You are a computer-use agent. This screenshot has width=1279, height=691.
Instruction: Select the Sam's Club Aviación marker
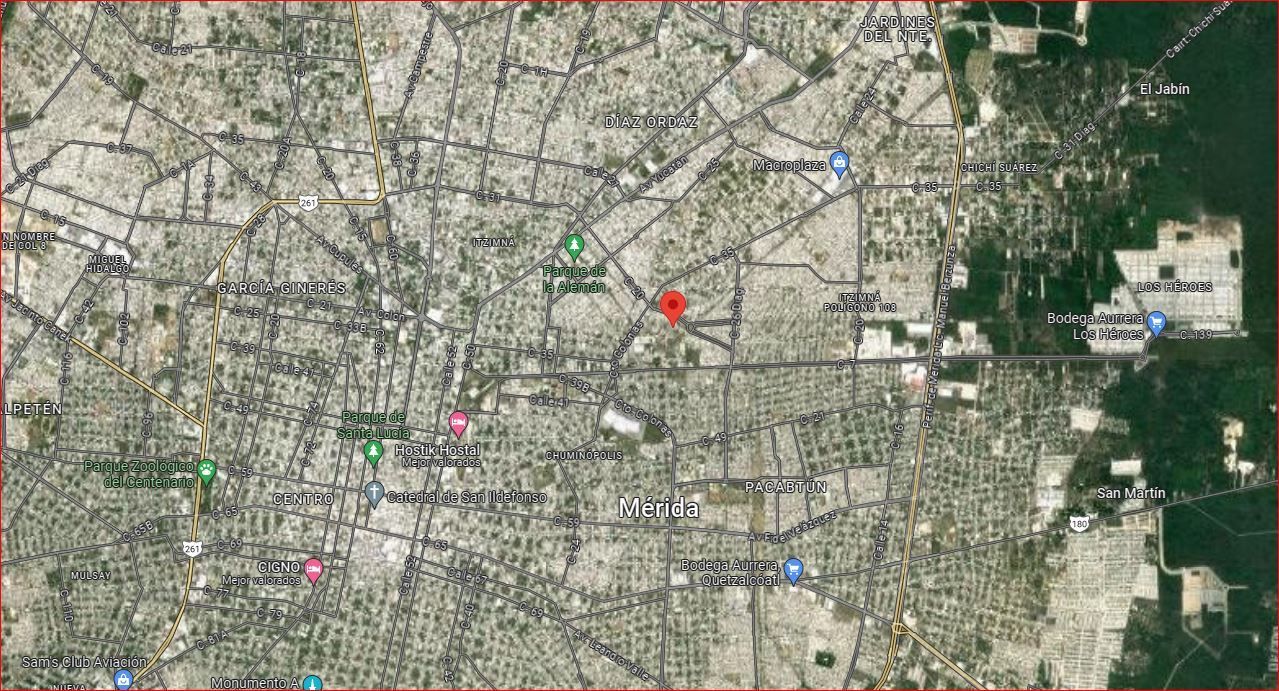click(x=124, y=679)
